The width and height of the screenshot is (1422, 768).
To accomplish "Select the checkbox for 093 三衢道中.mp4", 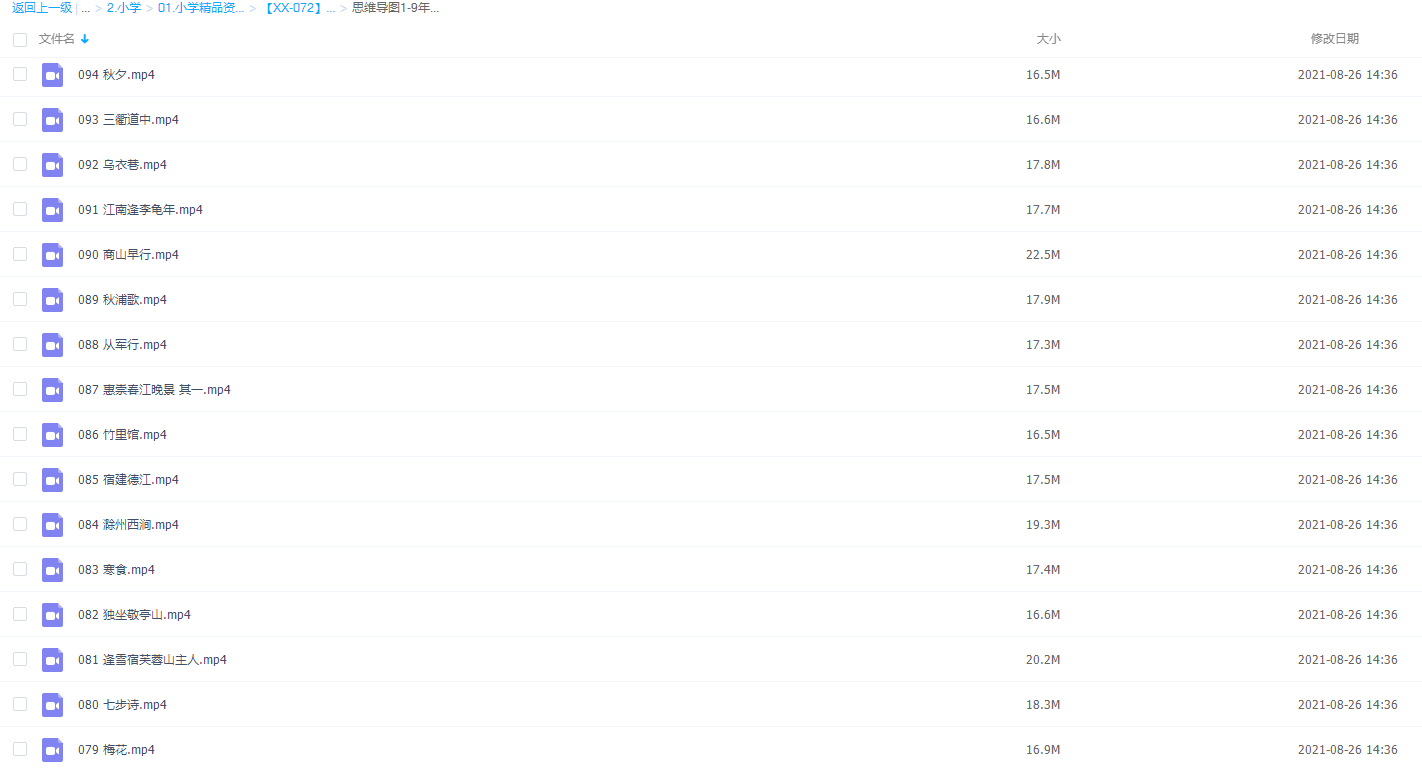I will [20, 119].
